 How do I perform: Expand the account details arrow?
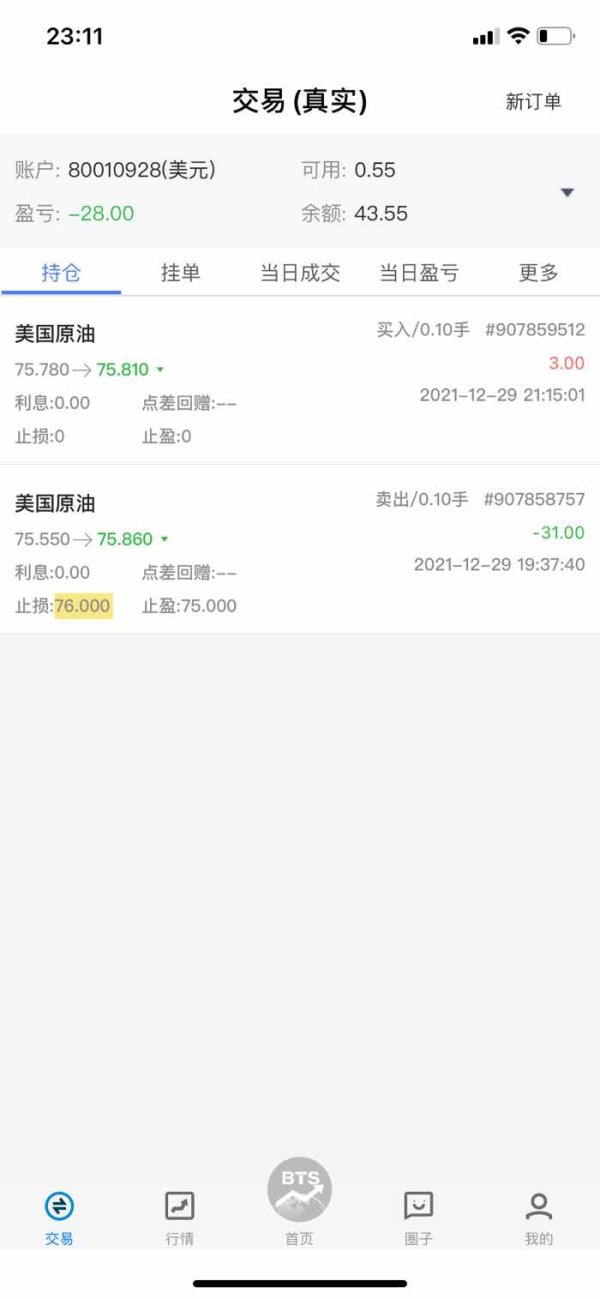pos(567,192)
